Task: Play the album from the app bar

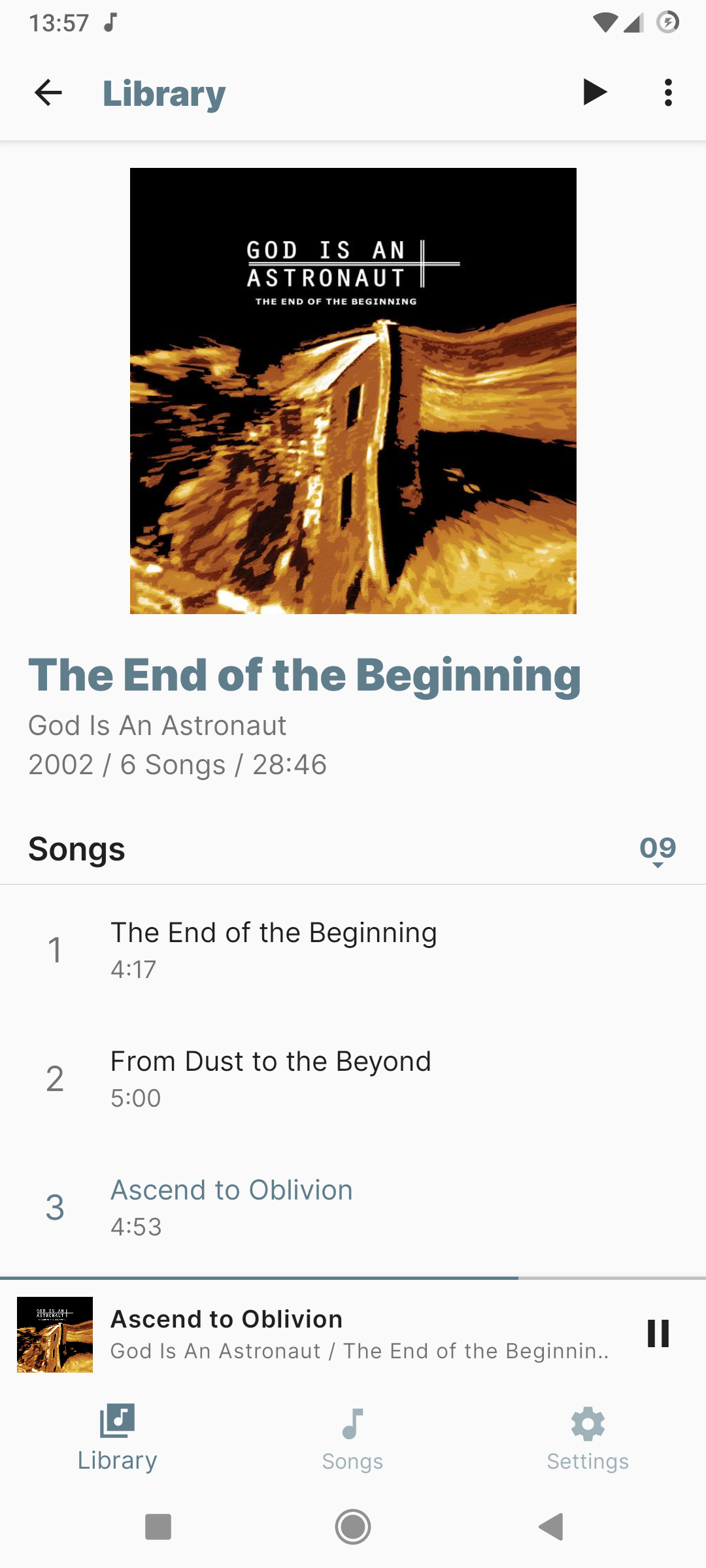Action: click(594, 92)
